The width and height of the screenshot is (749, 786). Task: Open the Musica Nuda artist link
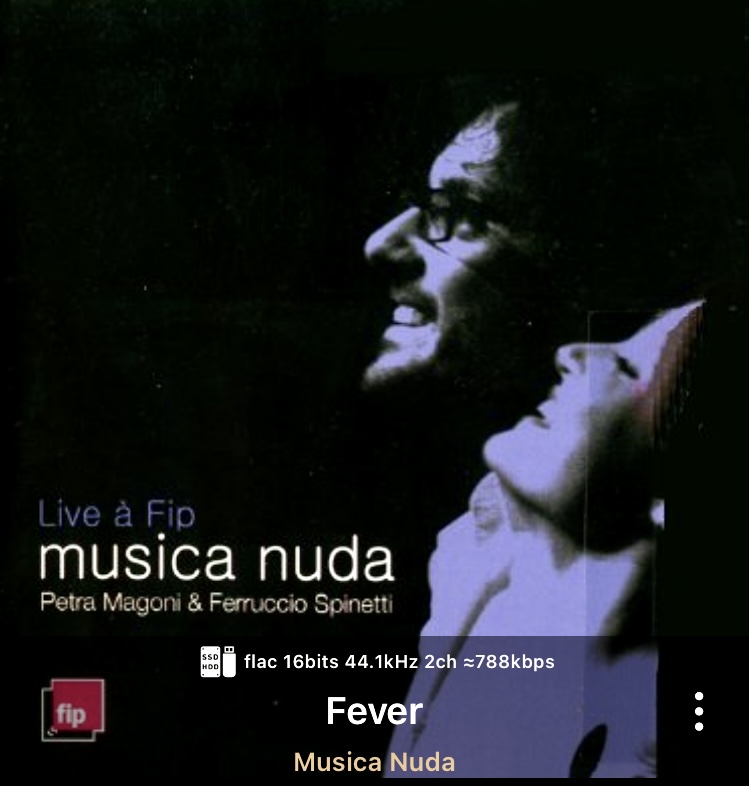coord(374,762)
